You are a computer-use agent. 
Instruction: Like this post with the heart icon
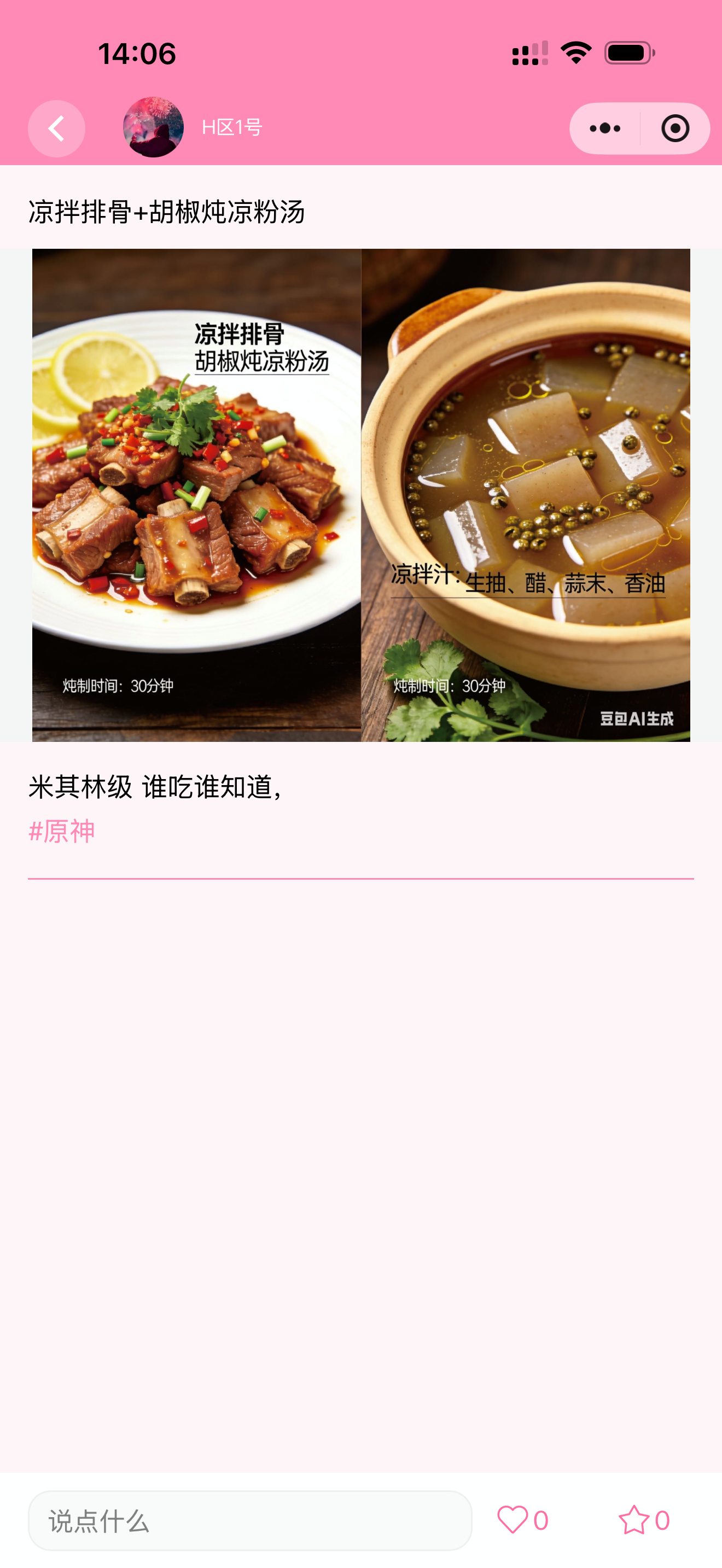[512, 1520]
